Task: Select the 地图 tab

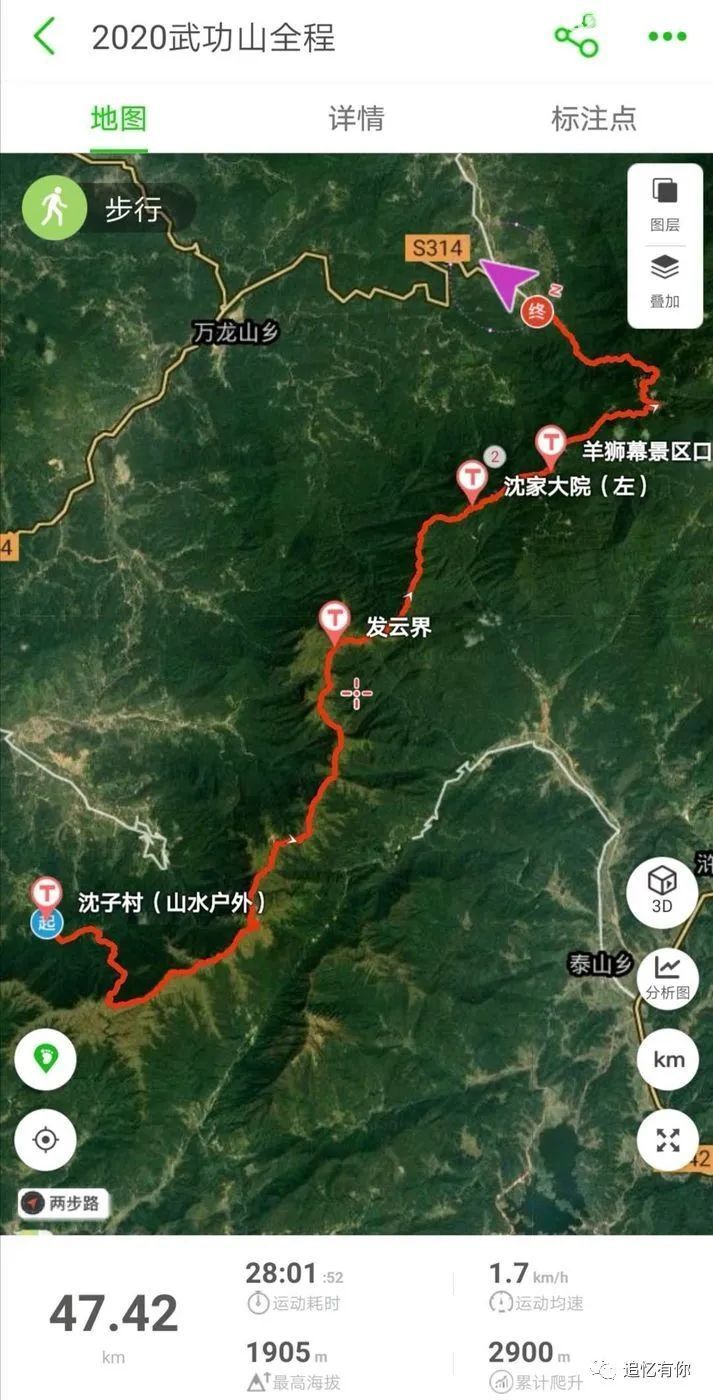Action: click(x=119, y=119)
